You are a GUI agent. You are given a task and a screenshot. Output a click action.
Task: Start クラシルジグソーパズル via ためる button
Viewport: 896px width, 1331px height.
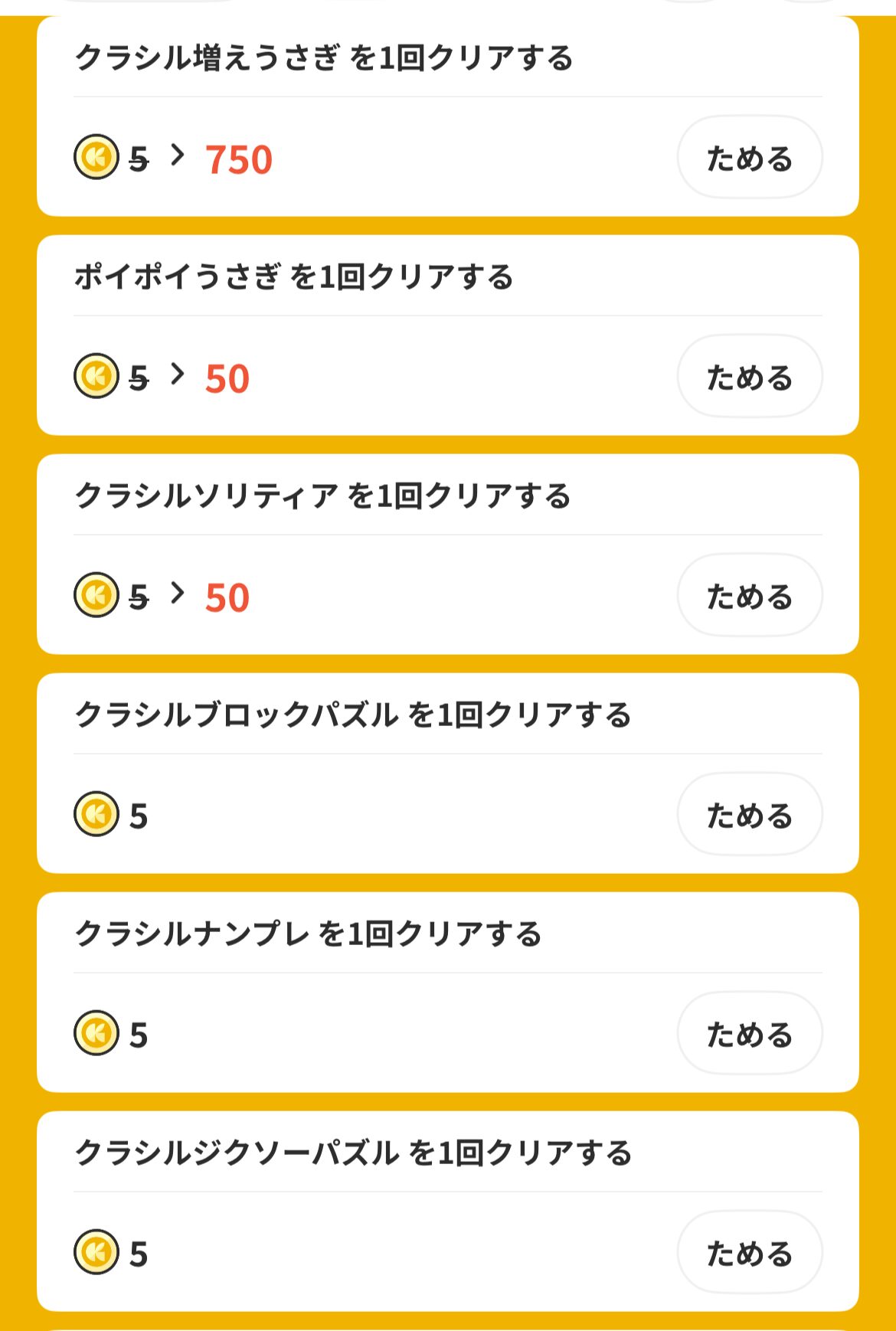tap(749, 1253)
